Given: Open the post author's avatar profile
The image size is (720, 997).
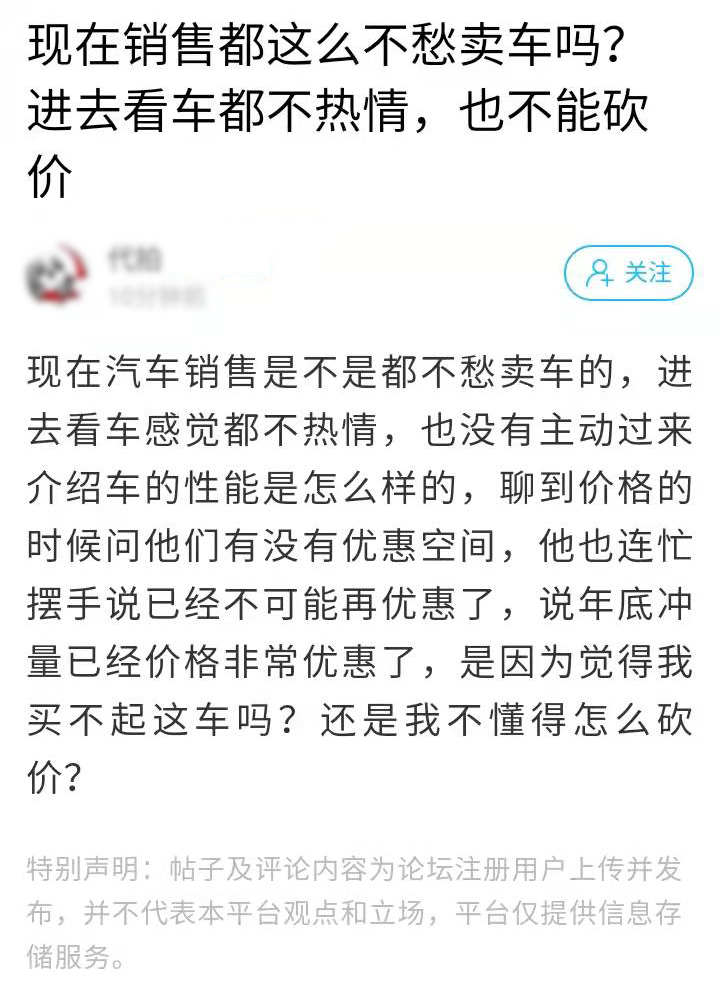Looking at the screenshot, I should pyautogui.click(x=57, y=275).
